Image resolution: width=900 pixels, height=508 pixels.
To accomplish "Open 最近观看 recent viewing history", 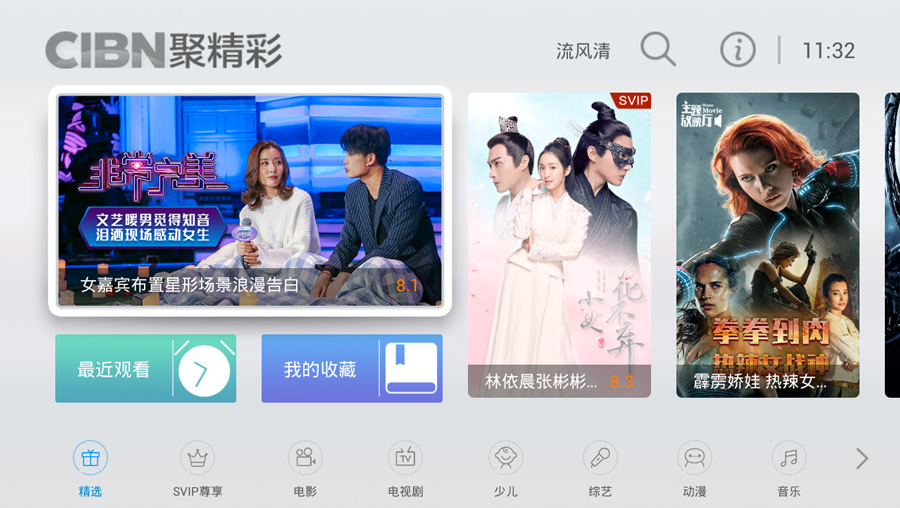I will click(146, 369).
